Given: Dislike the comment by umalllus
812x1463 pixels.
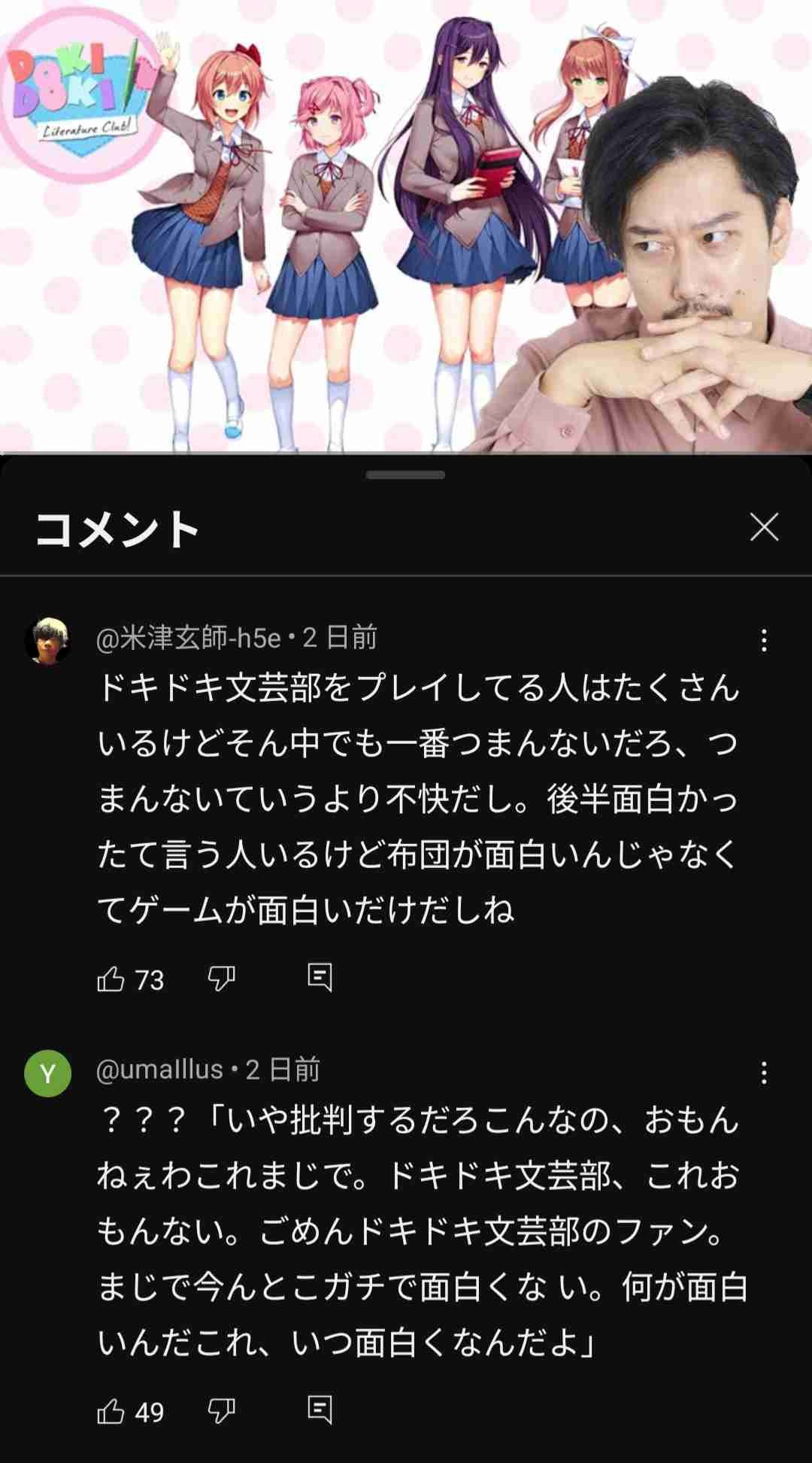Looking at the screenshot, I should pyautogui.click(x=221, y=1411).
